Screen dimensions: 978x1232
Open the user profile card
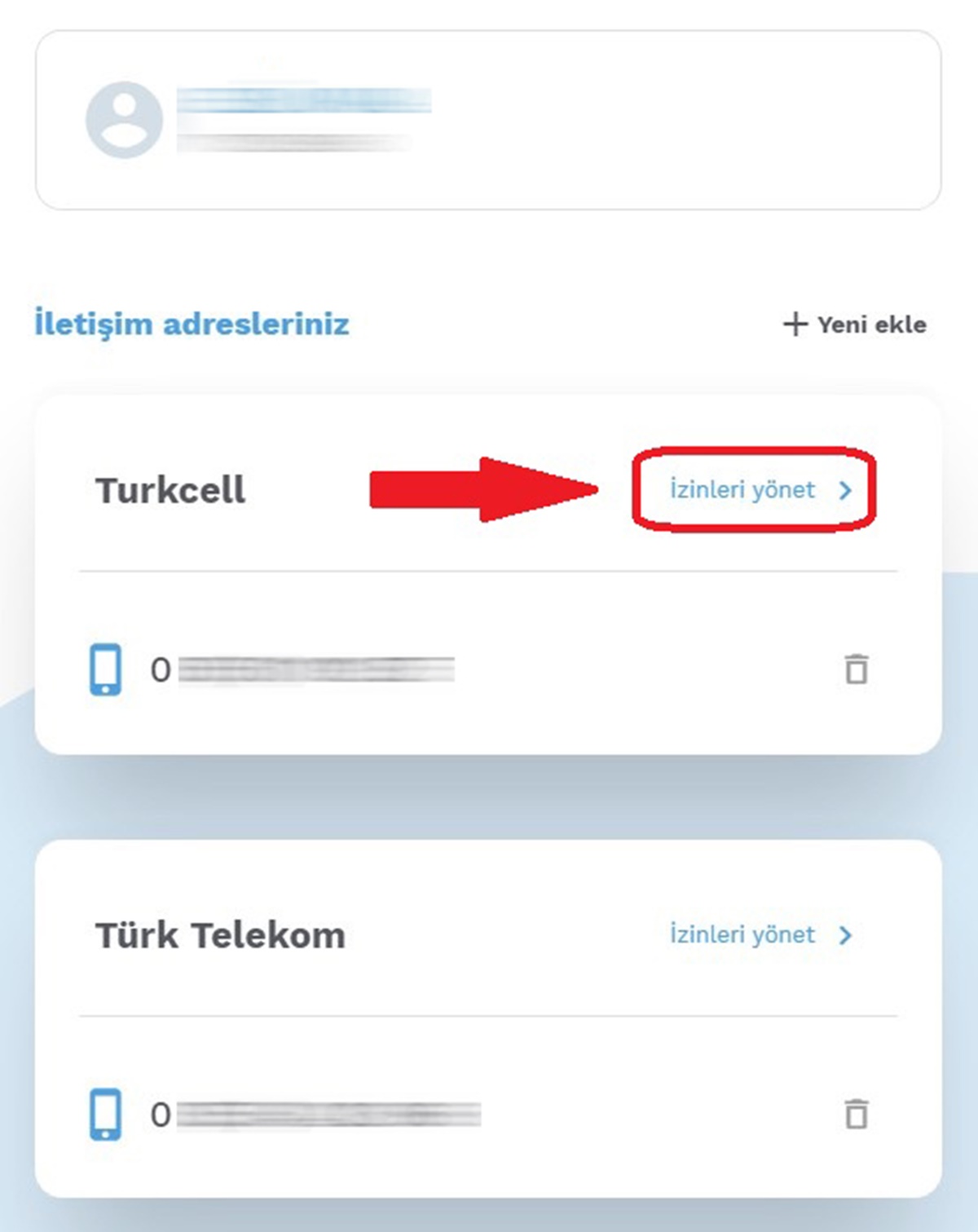click(487, 120)
